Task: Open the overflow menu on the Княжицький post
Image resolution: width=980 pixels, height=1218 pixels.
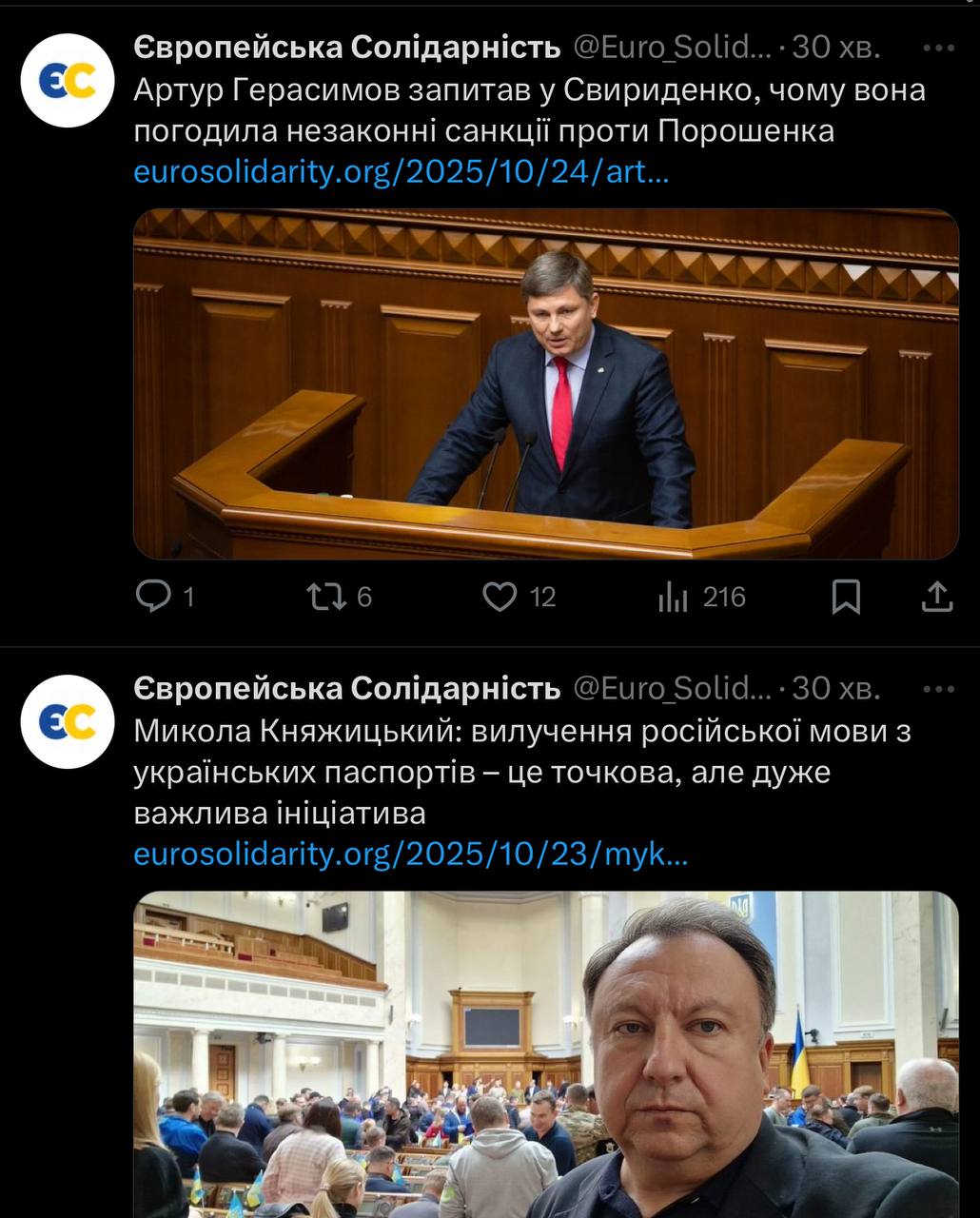Action: [938, 689]
